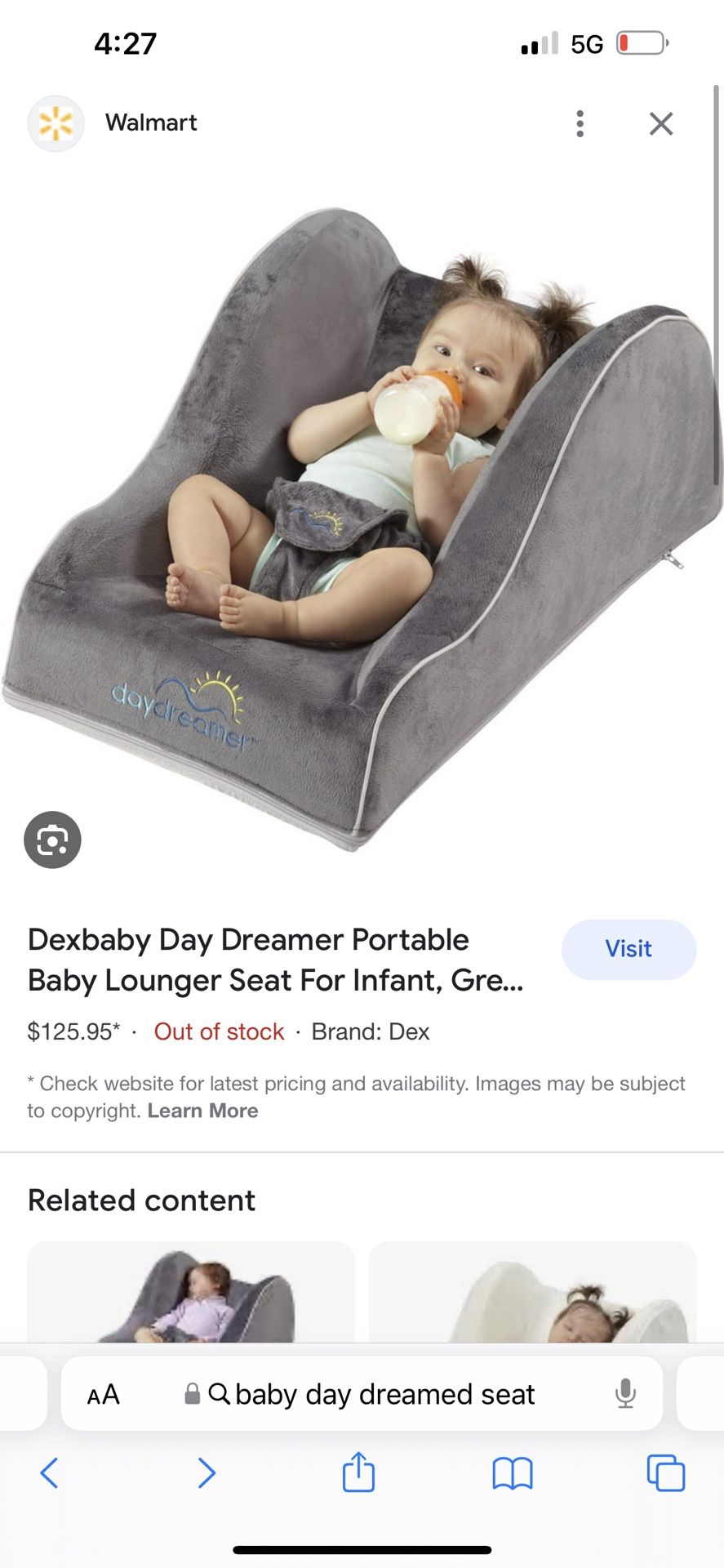Open the white lounger related content tile
The width and height of the screenshot is (724, 1568).
(x=533, y=1292)
